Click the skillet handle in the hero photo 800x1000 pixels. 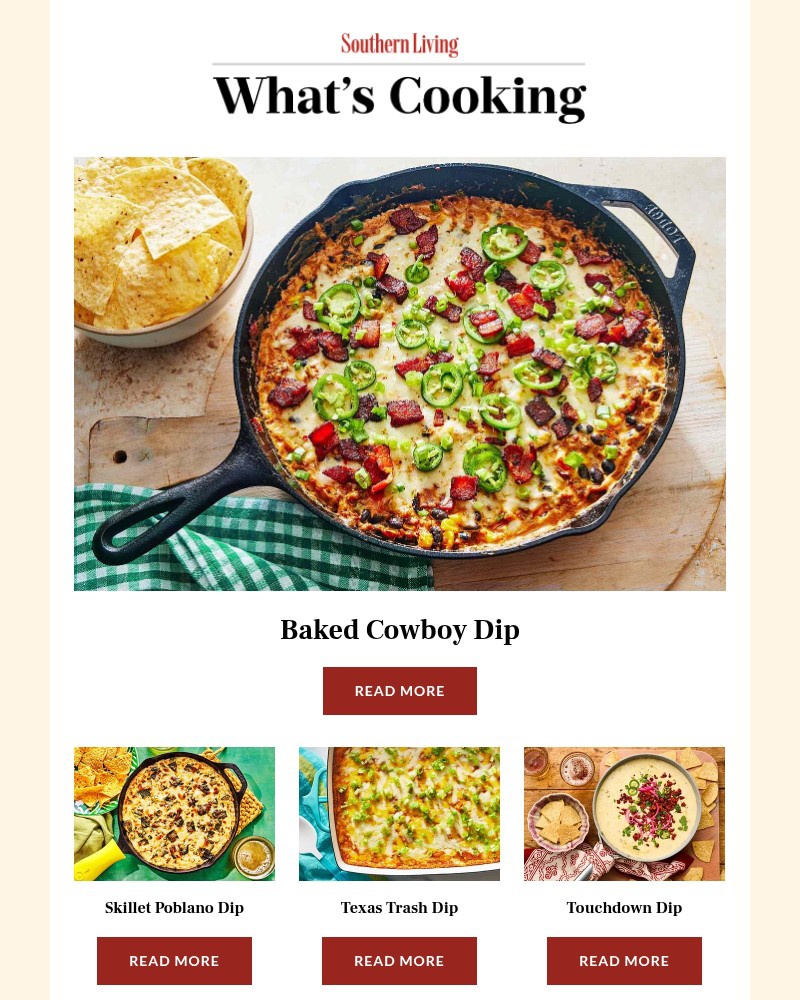[x=140, y=520]
